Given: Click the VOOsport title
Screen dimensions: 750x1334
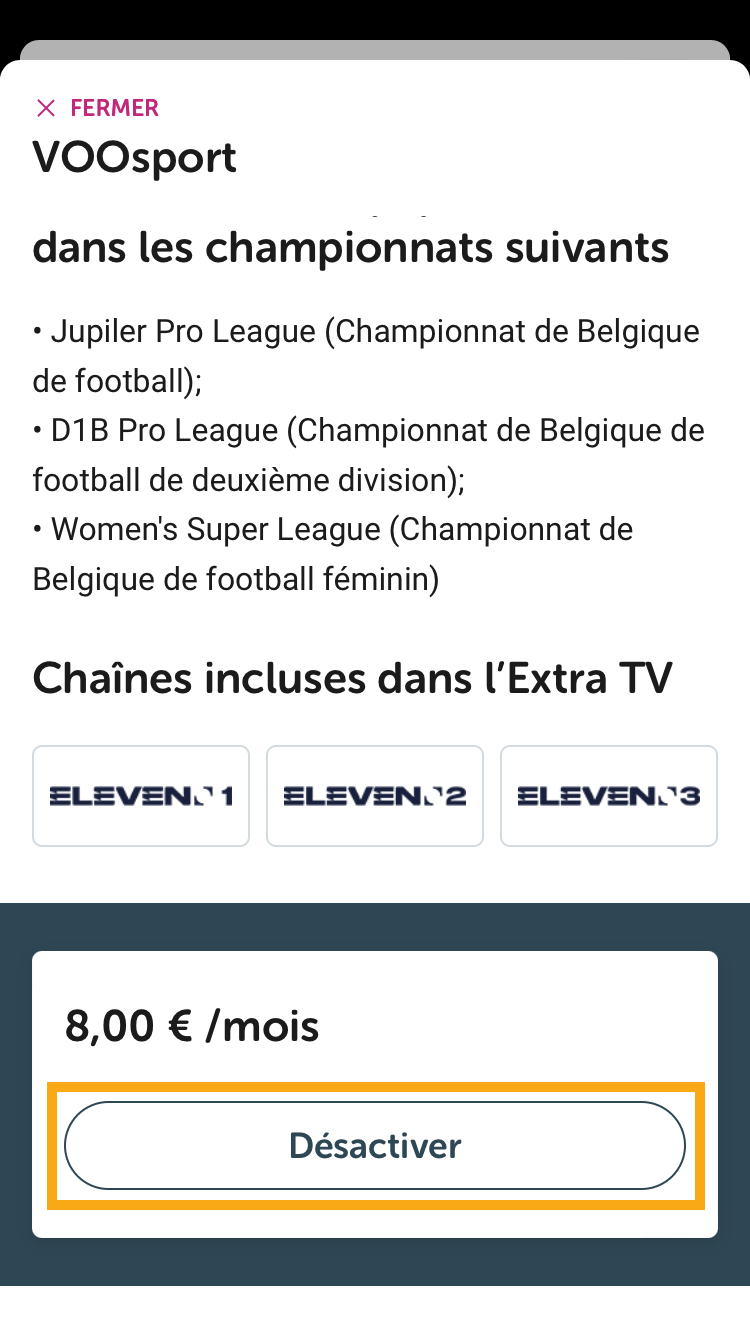Looking at the screenshot, I should click(x=134, y=157).
